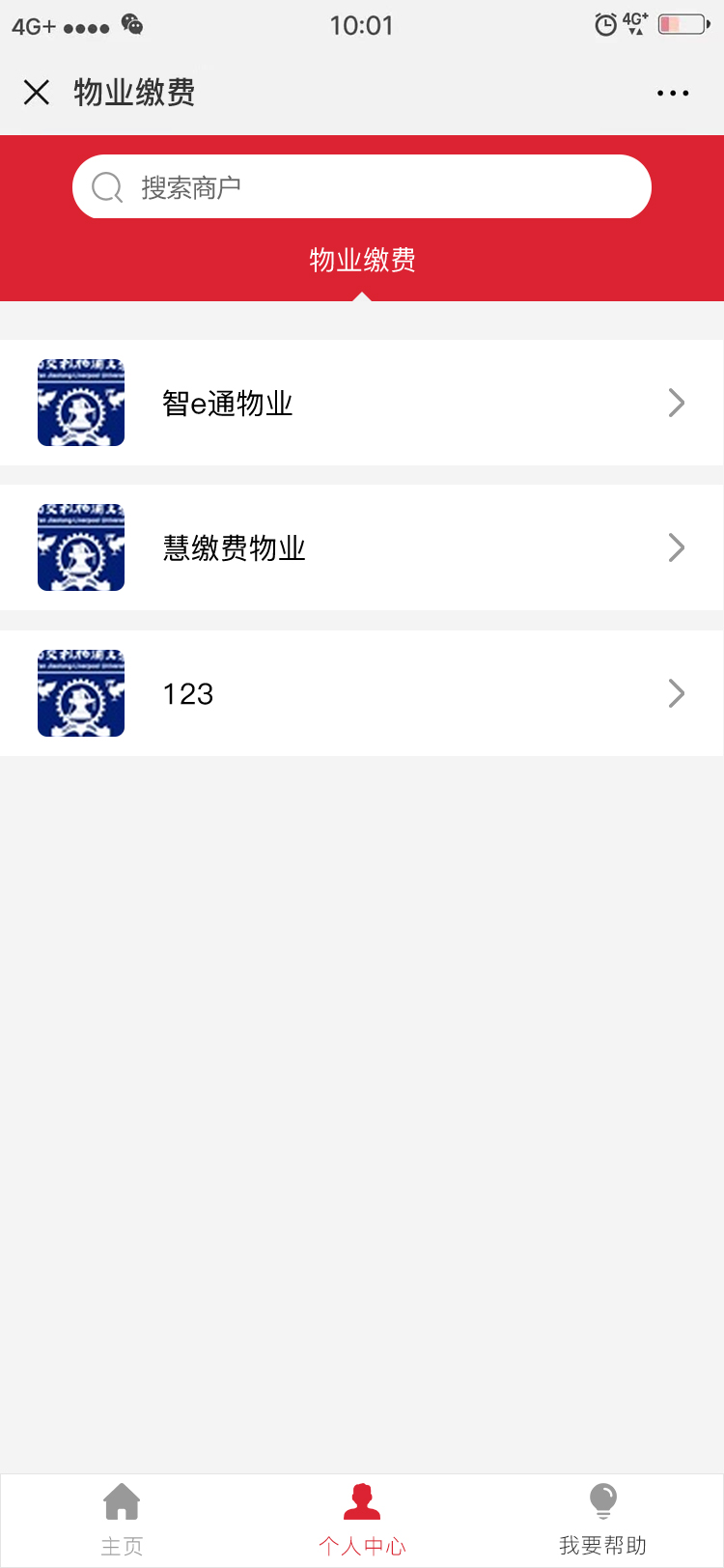724x1568 pixels.
Task: Open the 我要帮助 tab
Action: click(x=602, y=1521)
